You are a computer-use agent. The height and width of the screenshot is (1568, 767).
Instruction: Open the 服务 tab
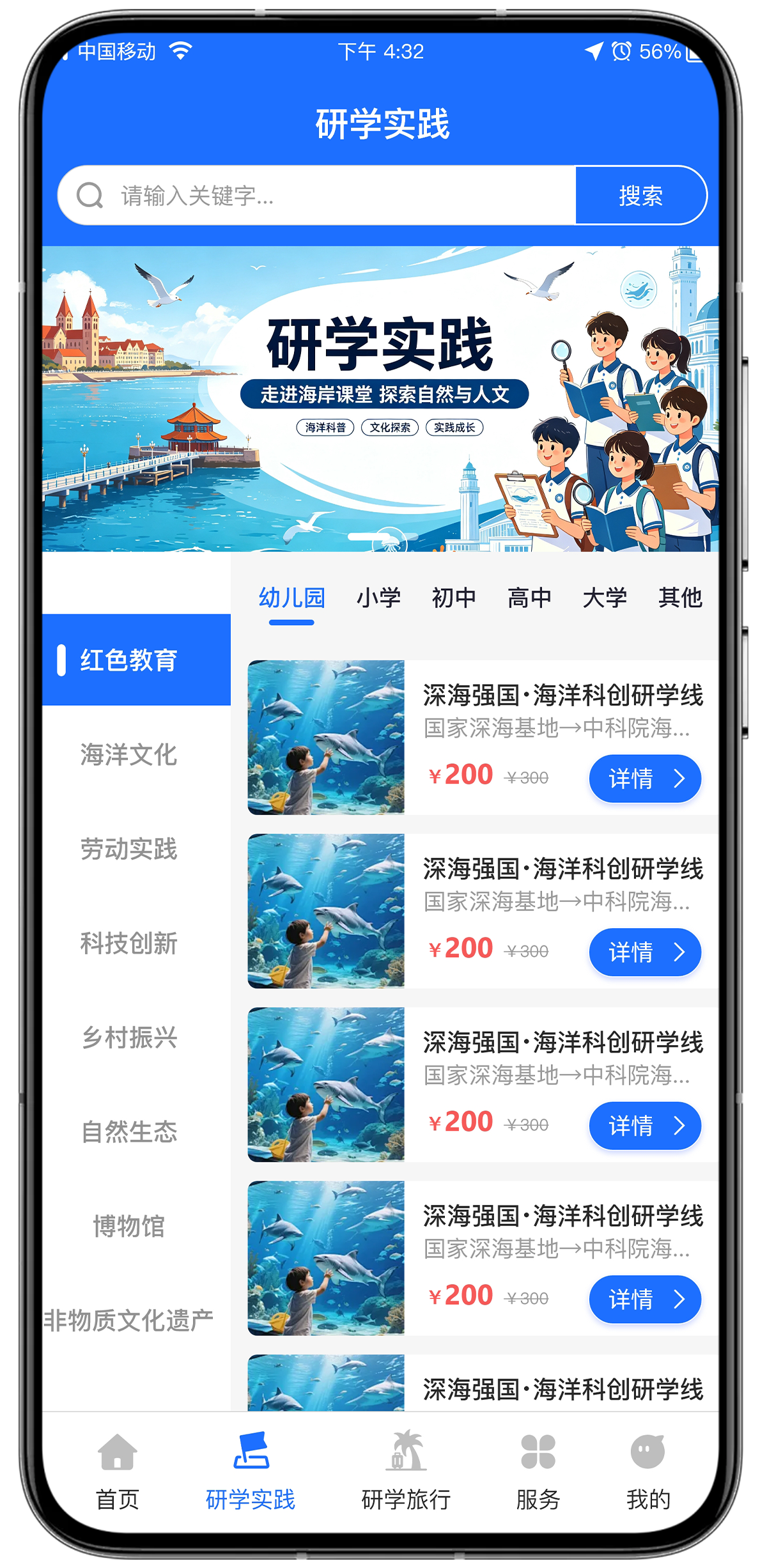pyautogui.click(x=538, y=1471)
